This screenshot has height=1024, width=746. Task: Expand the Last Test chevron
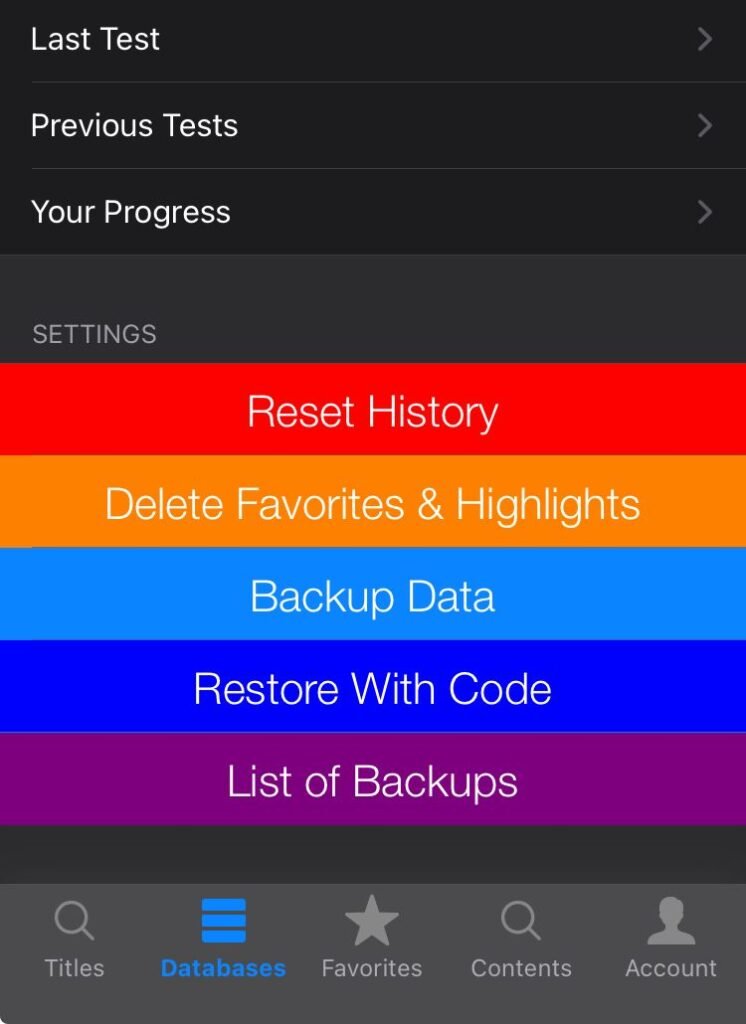click(704, 39)
